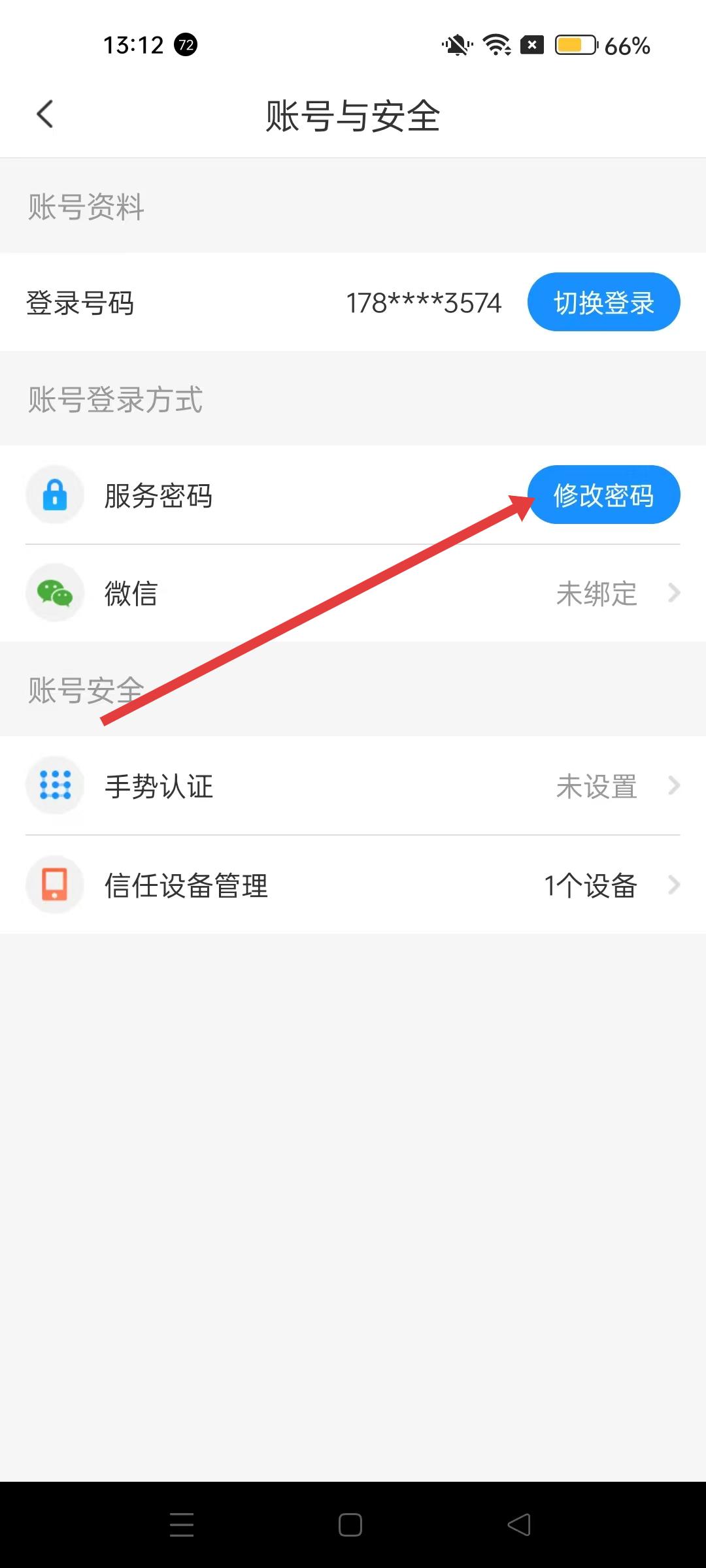This screenshot has height=1568, width=706.
Task: Open 信任设备管理
Action: tap(353, 885)
